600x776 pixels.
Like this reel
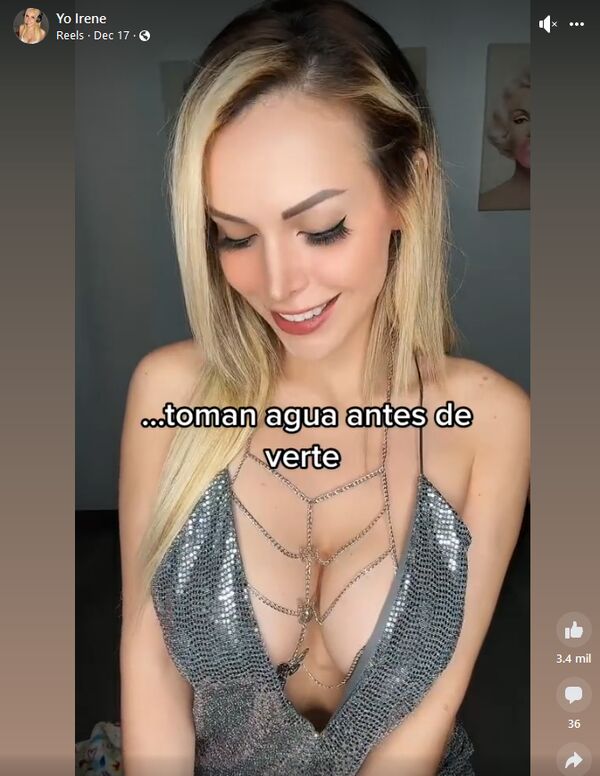coord(573,630)
